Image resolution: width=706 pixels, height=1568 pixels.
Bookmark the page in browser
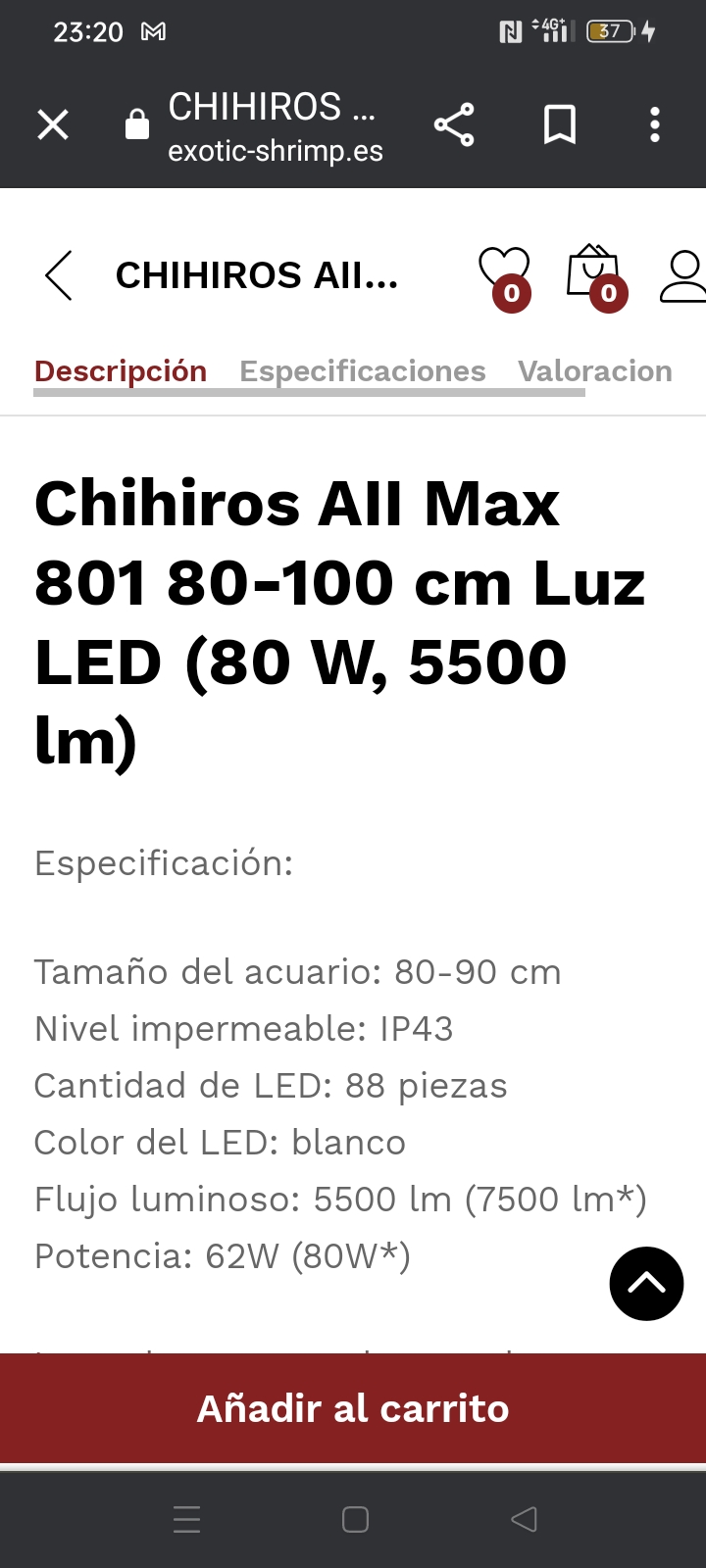[559, 125]
